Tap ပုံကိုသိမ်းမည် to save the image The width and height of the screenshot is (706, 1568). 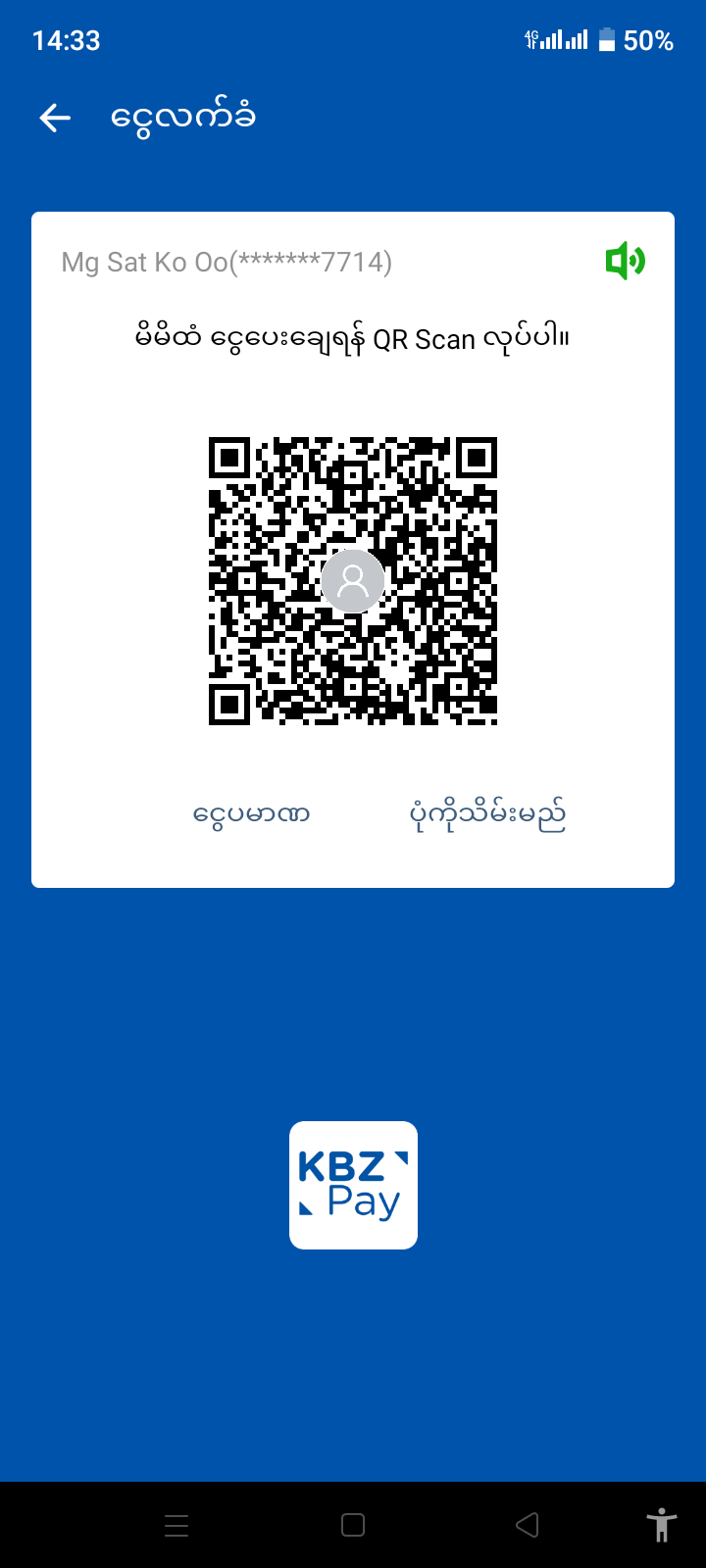pyautogui.click(x=487, y=814)
